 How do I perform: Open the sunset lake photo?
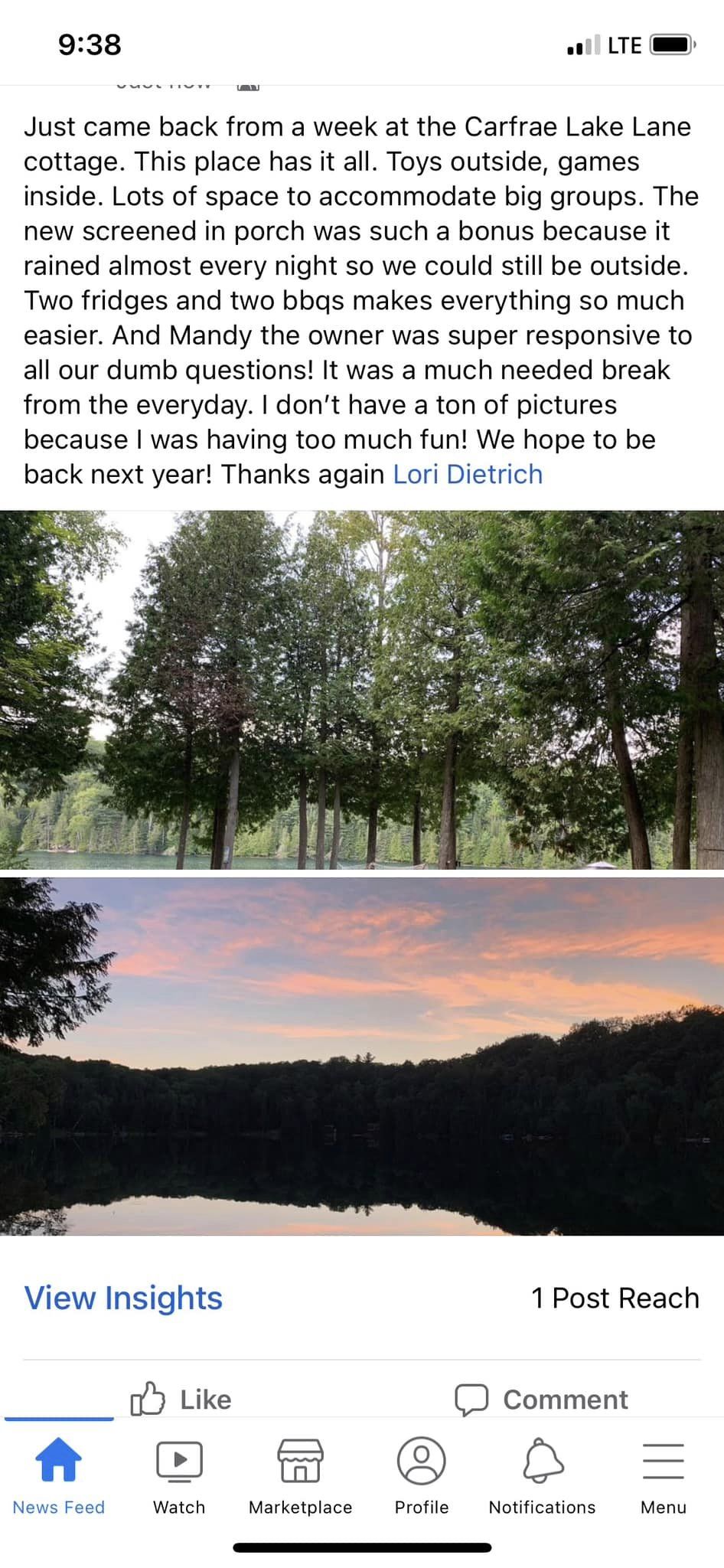(x=362, y=1057)
